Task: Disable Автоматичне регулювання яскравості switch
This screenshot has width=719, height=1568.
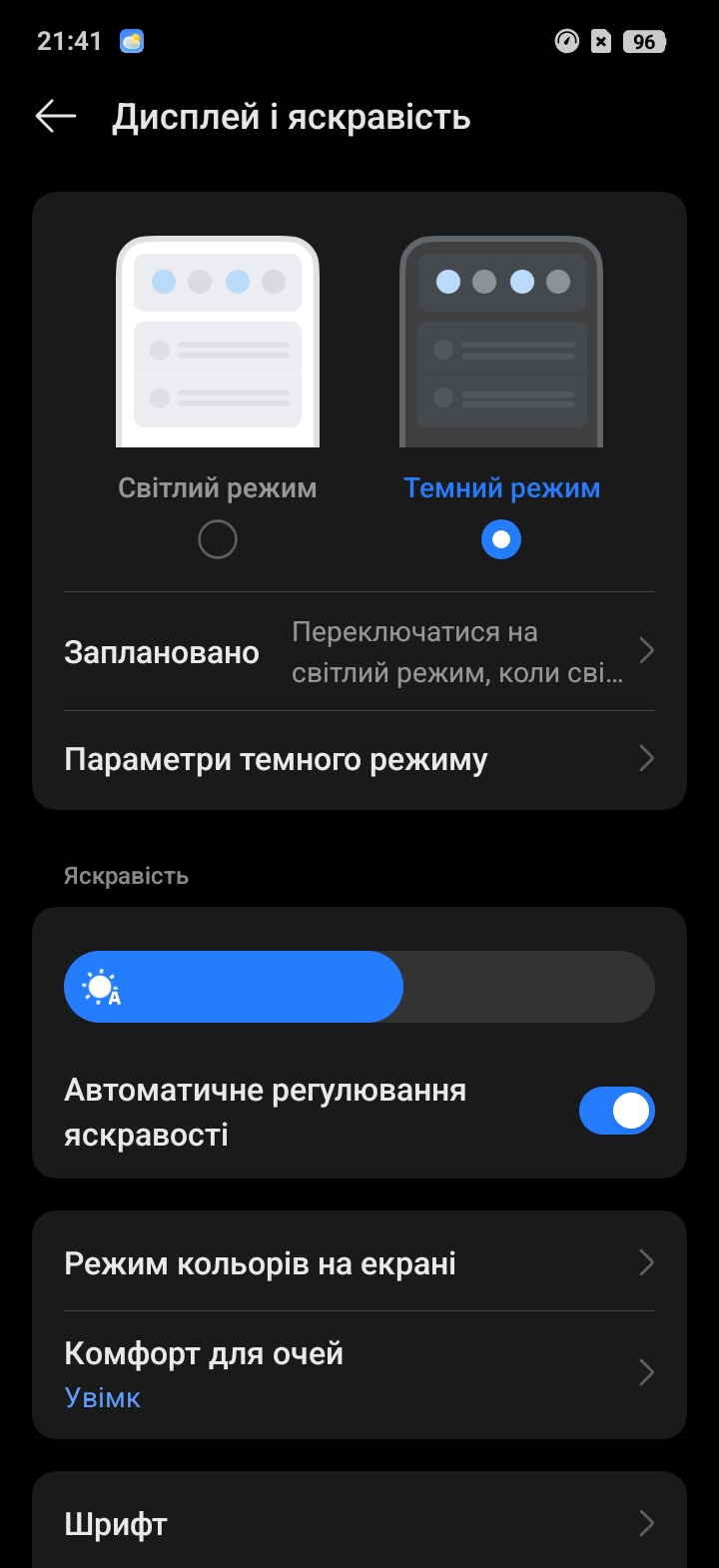Action: (616, 1112)
